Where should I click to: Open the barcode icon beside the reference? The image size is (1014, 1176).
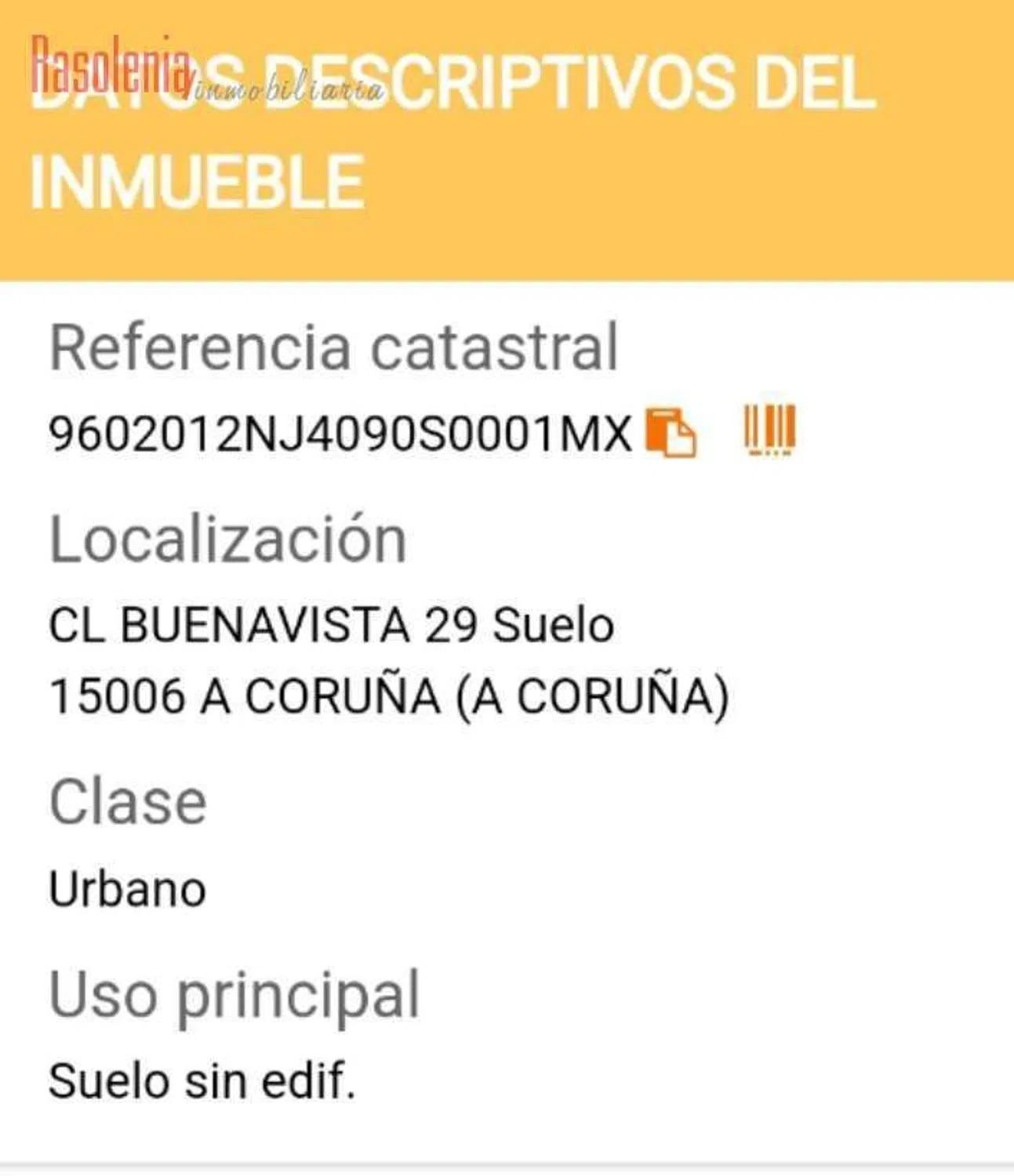tap(769, 430)
